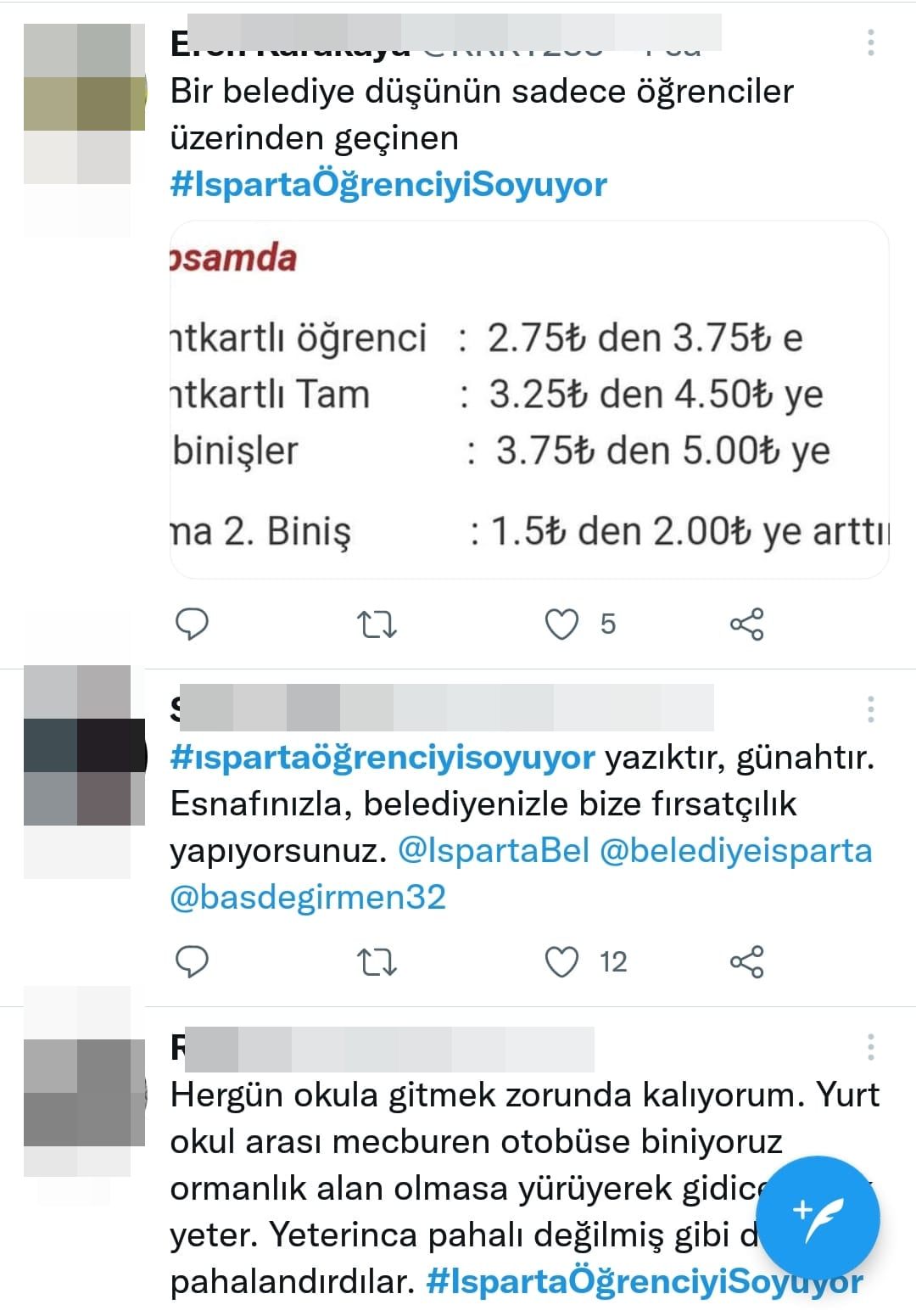
Task: Retweet the 'yazıktır, günahtır' tweet
Action: coord(377,963)
